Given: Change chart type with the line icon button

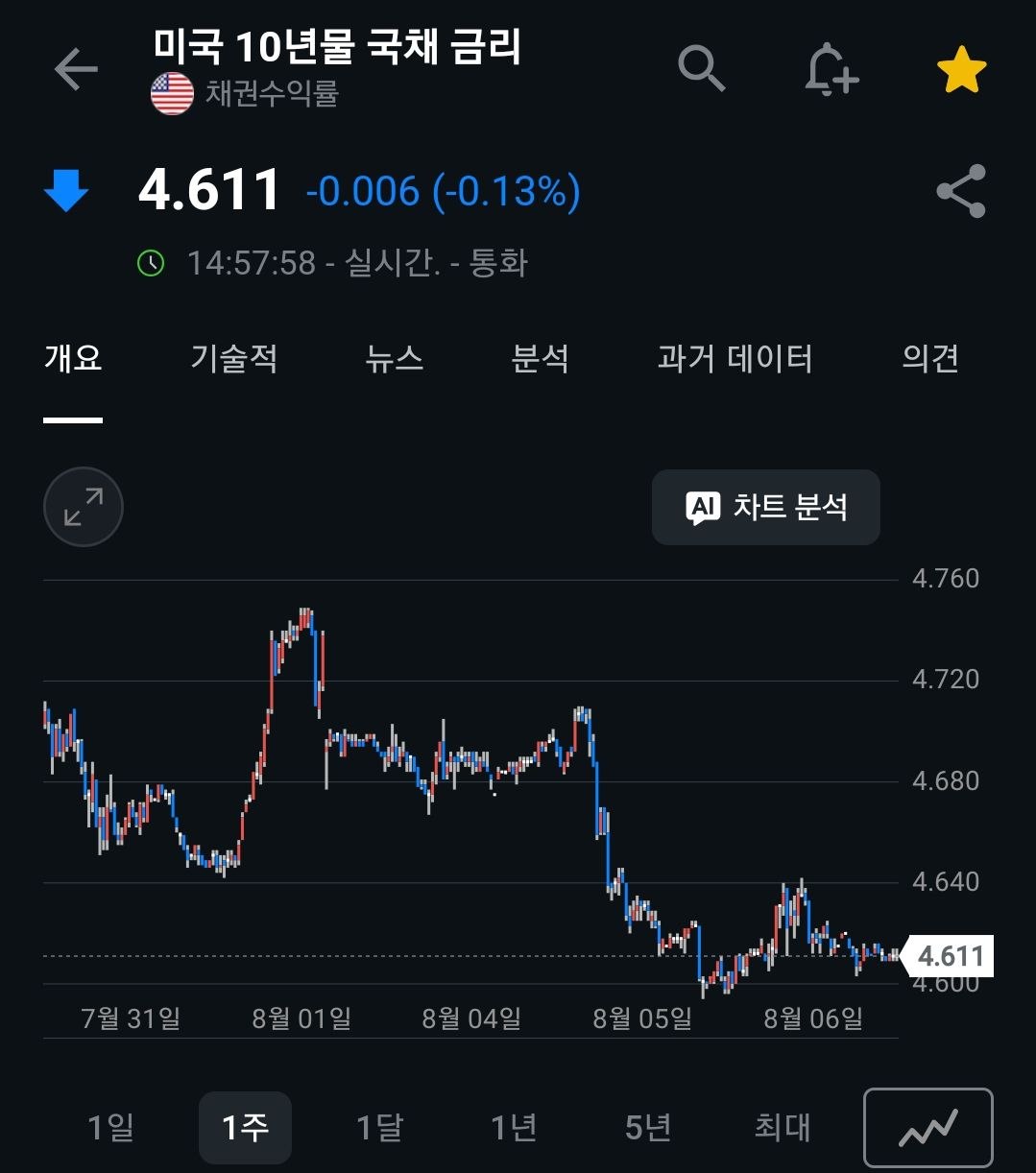Looking at the screenshot, I should point(928,1128).
